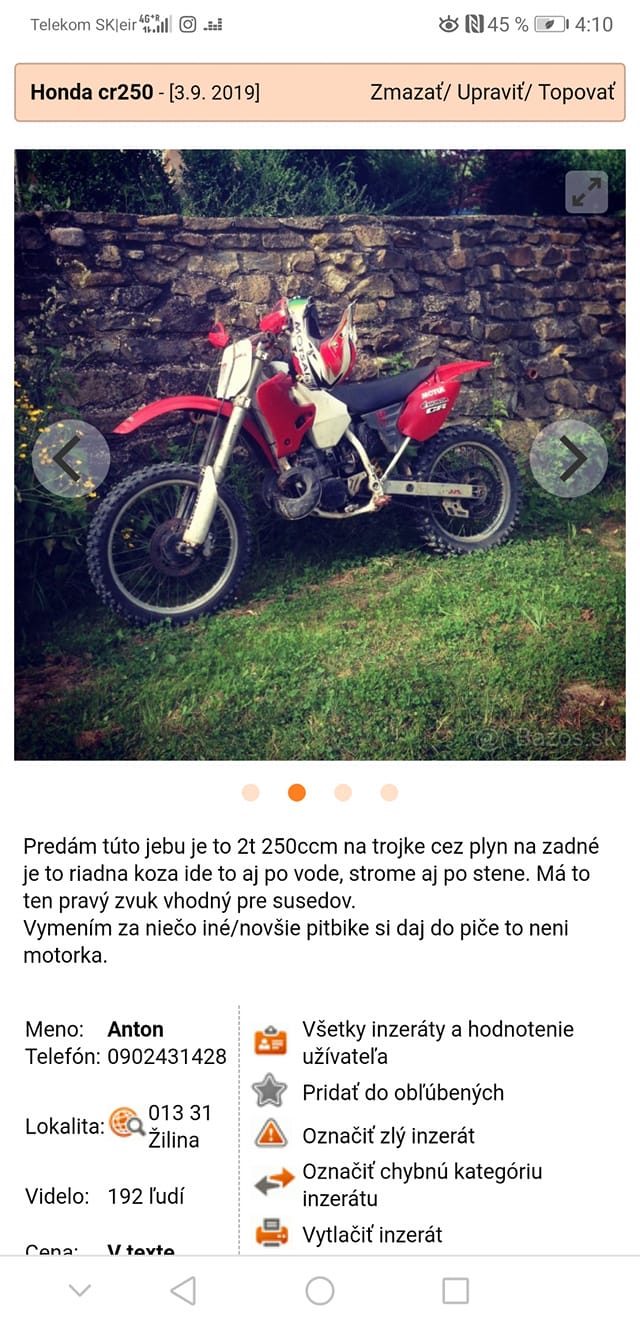Expand the photo to fullscreen
The width and height of the screenshot is (640, 1327).
pyautogui.click(x=586, y=192)
